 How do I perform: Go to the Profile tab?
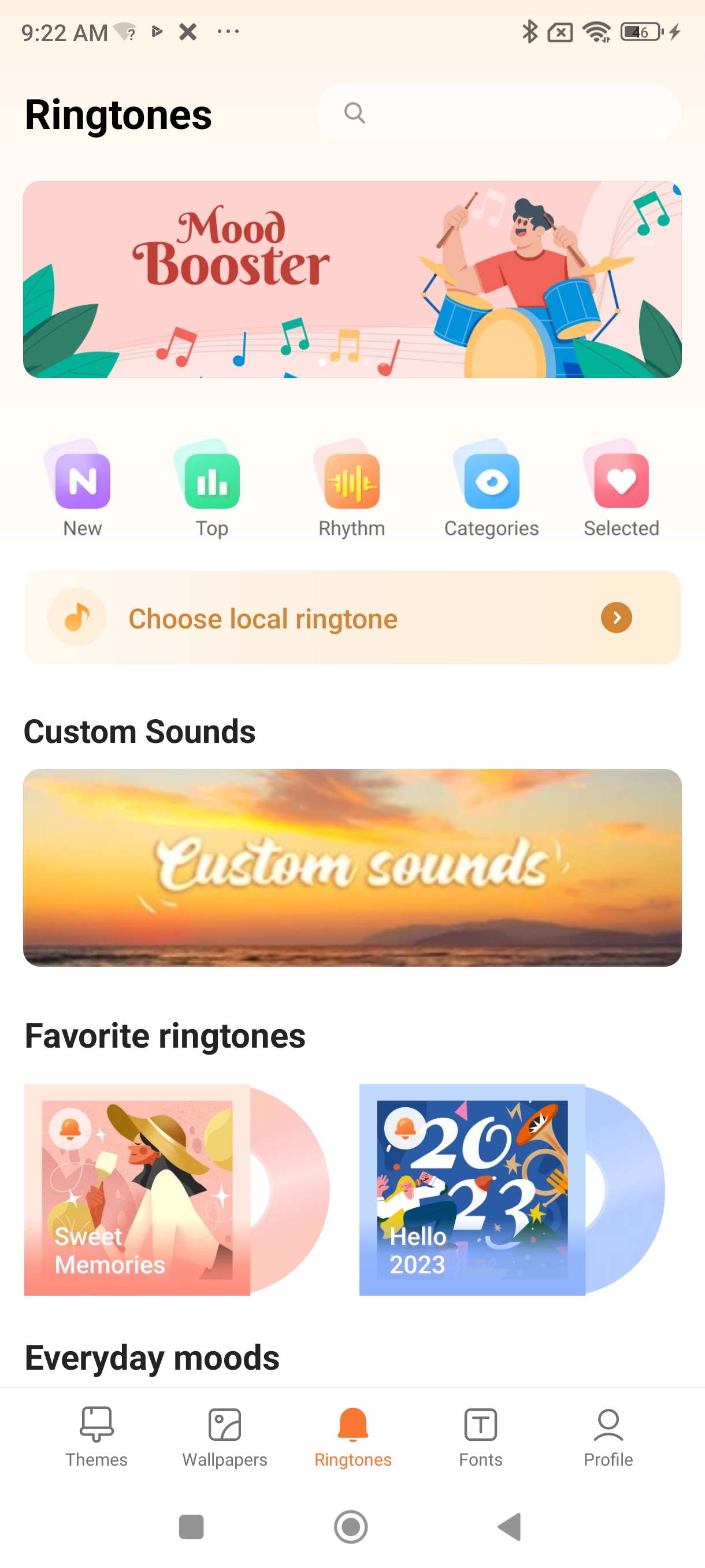click(x=608, y=1437)
